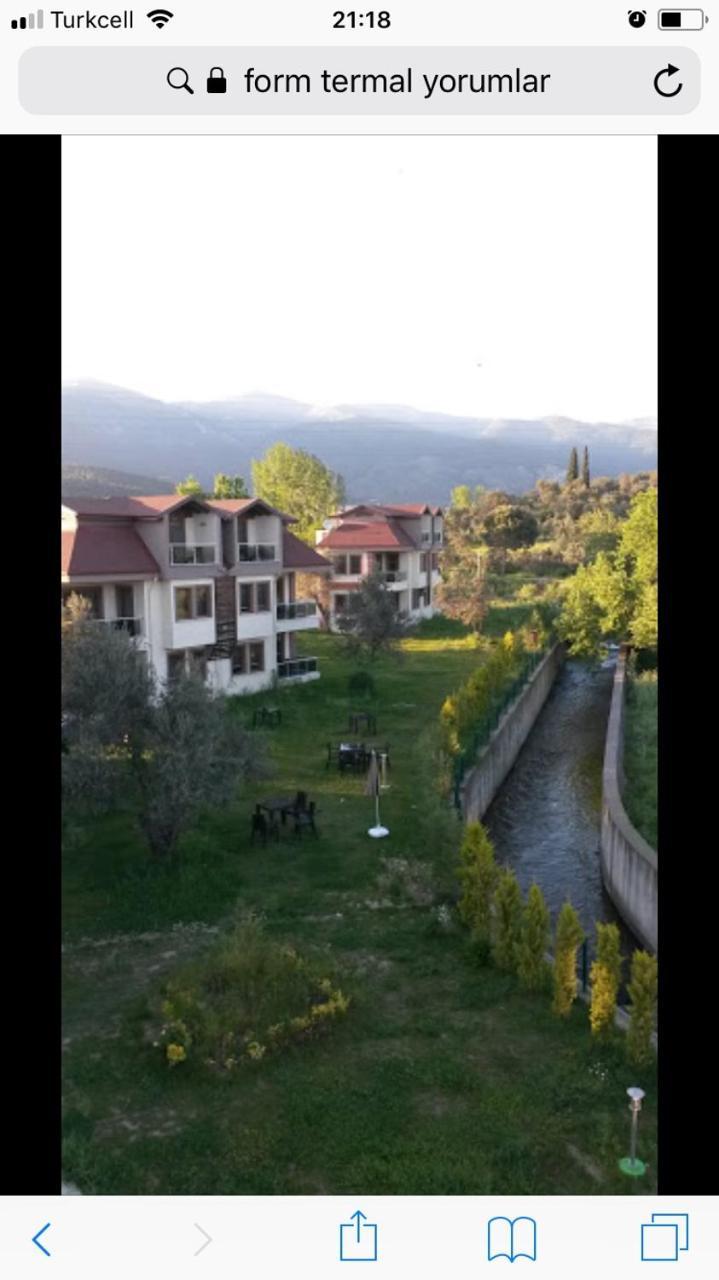This screenshot has height=1280, width=719.
Task: Reload the current page
Action: [x=667, y=81]
